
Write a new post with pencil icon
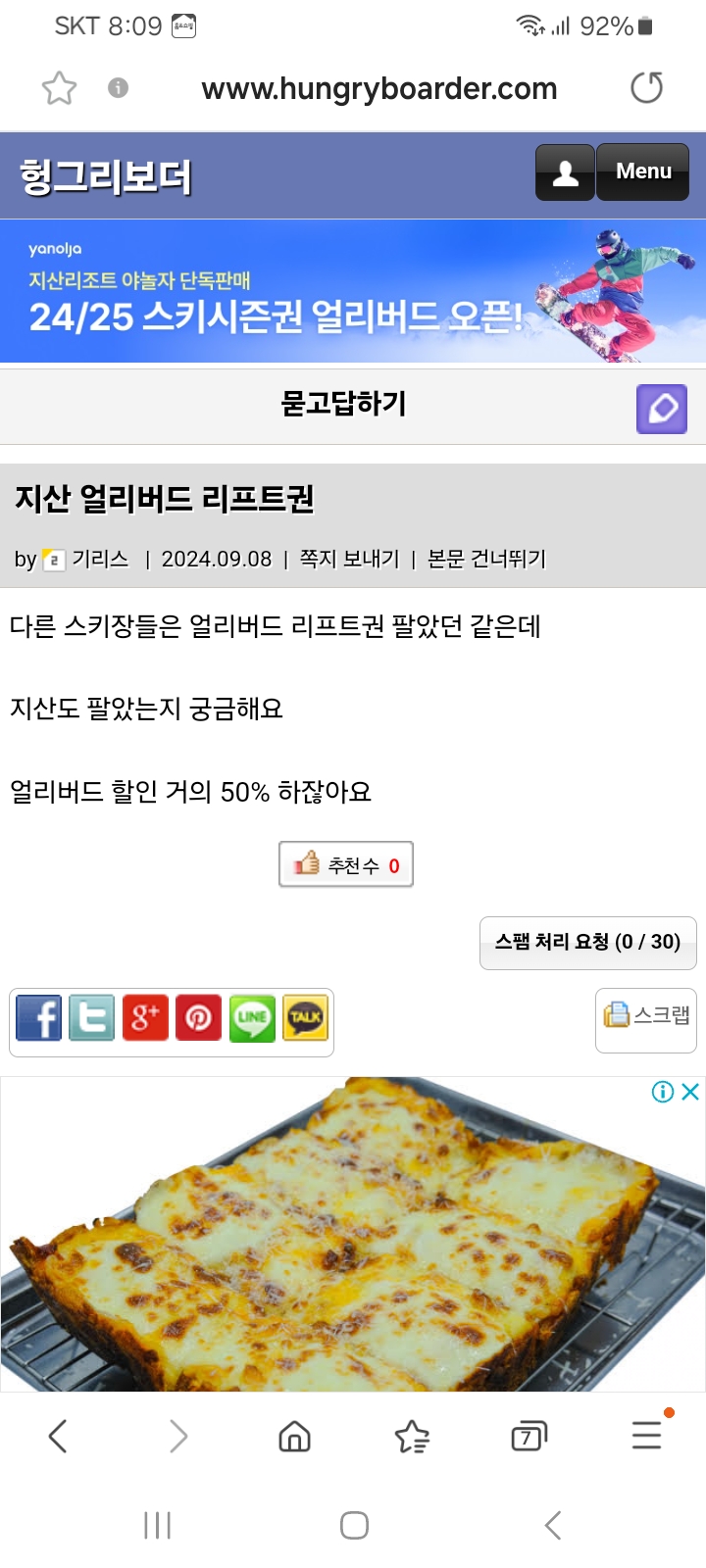pyautogui.click(x=662, y=409)
